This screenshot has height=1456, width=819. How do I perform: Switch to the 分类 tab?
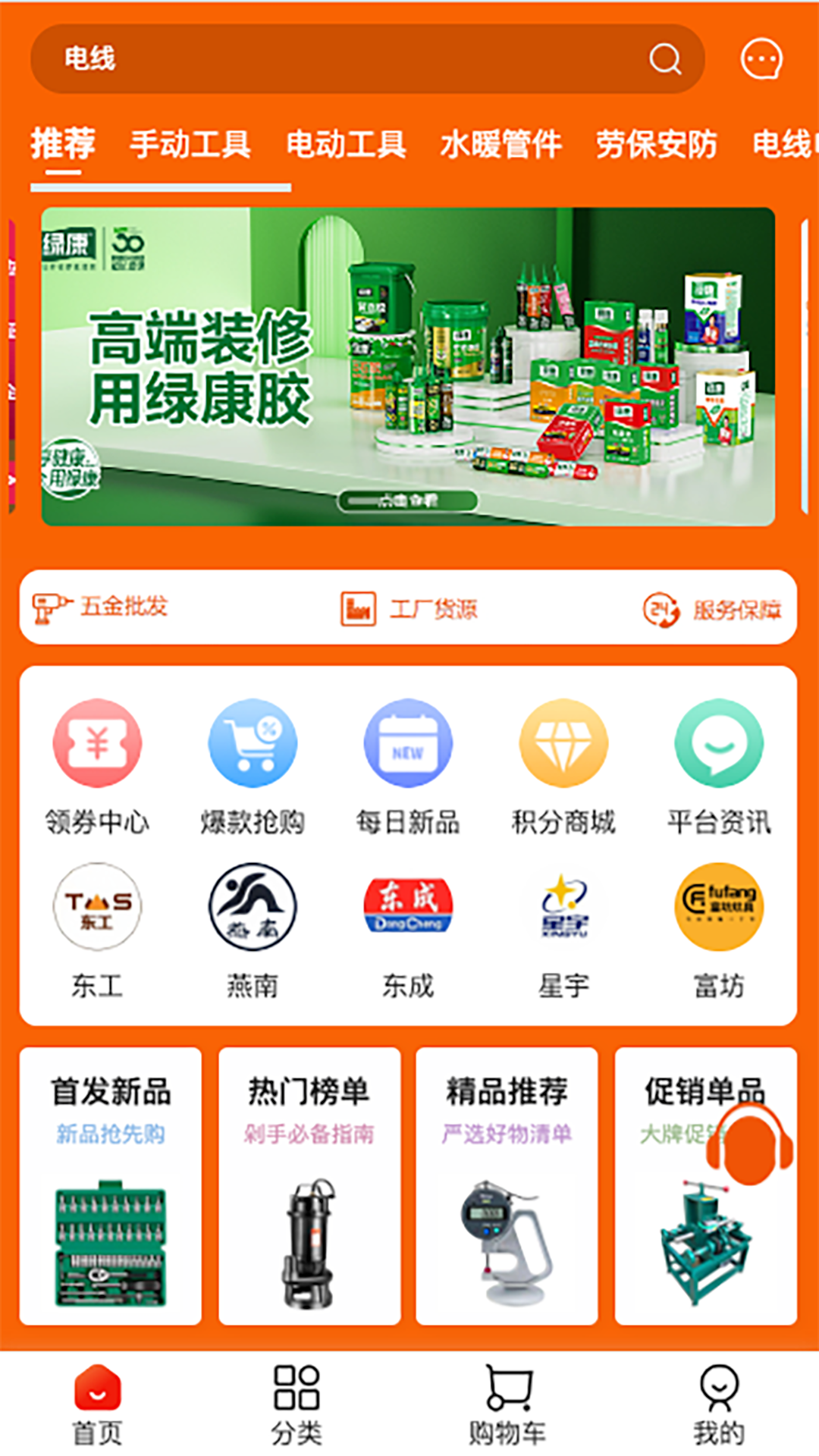click(x=297, y=1404)
